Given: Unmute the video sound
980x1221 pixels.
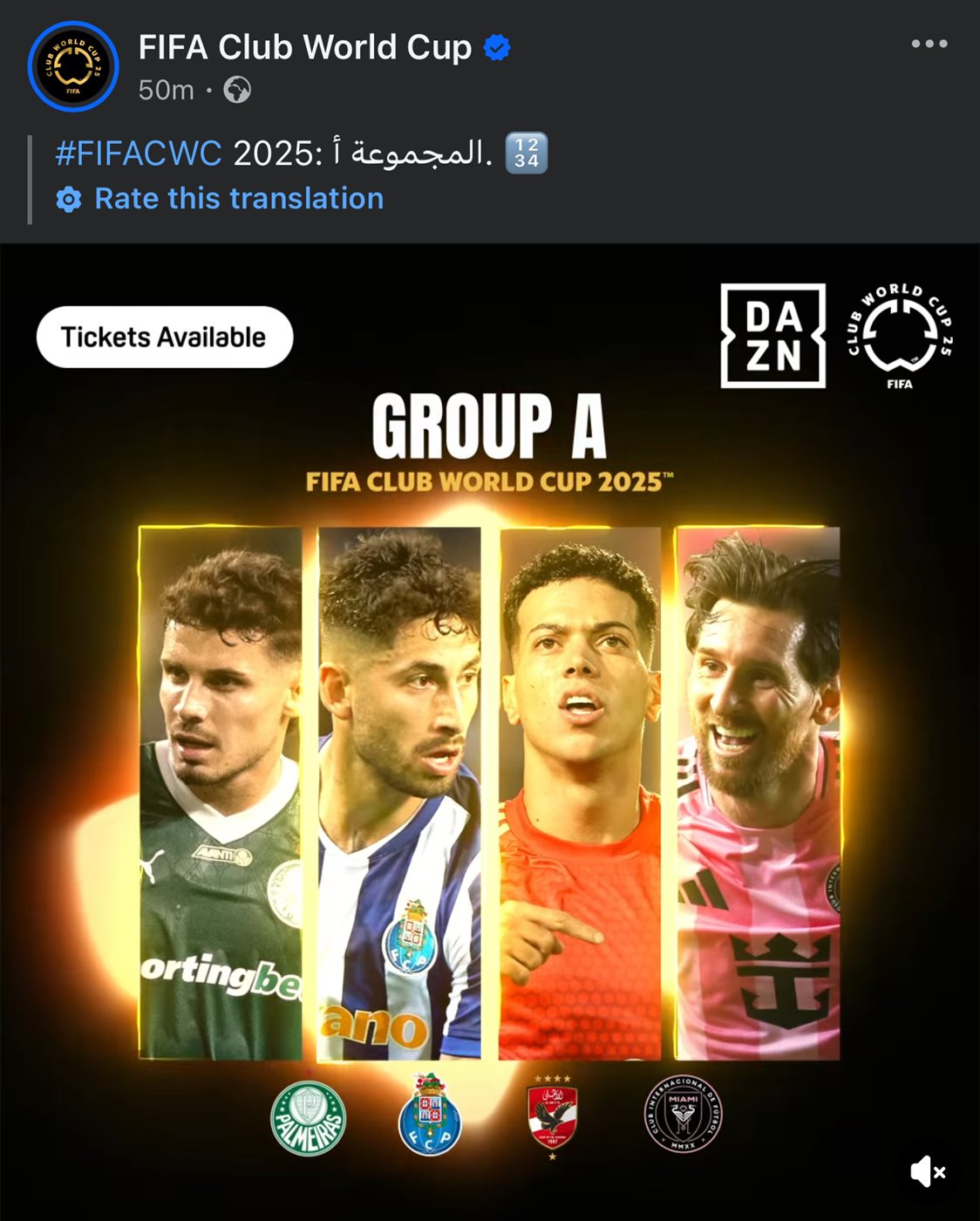Looking at the screenshot, I should point(927,1171).
